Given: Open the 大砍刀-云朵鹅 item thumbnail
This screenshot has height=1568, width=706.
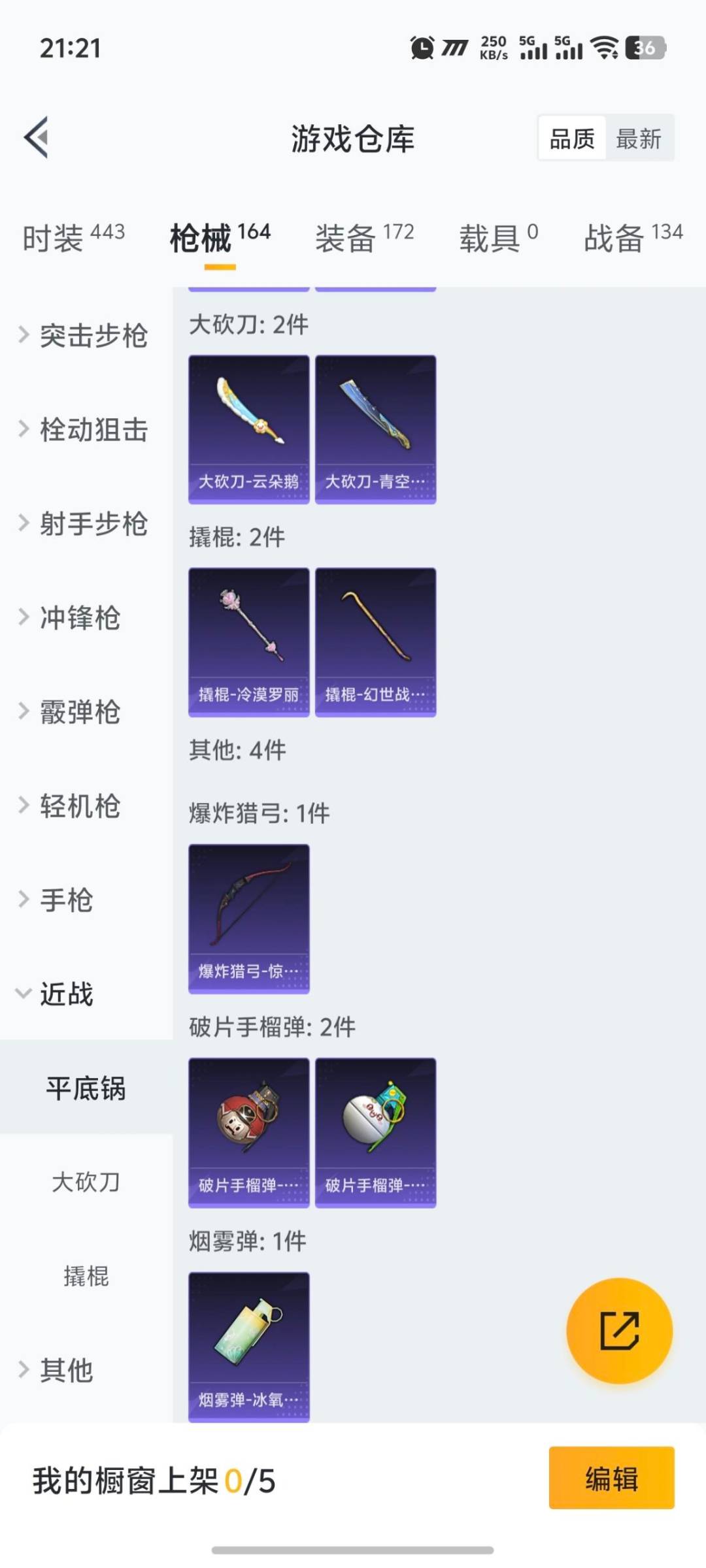Looking at the screenshot, I should [x=248, y=428].
